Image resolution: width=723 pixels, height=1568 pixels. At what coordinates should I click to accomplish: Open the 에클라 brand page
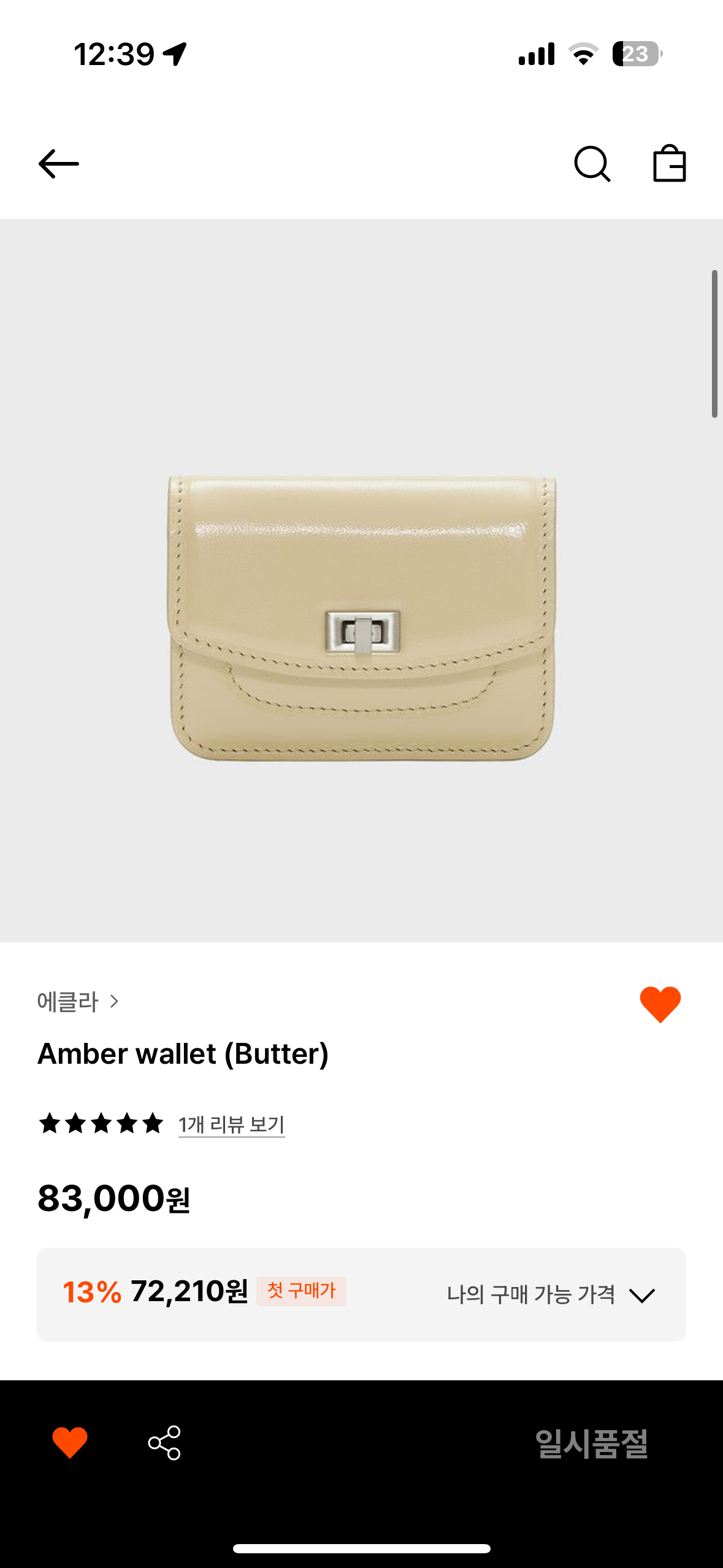click(78, 1002)
